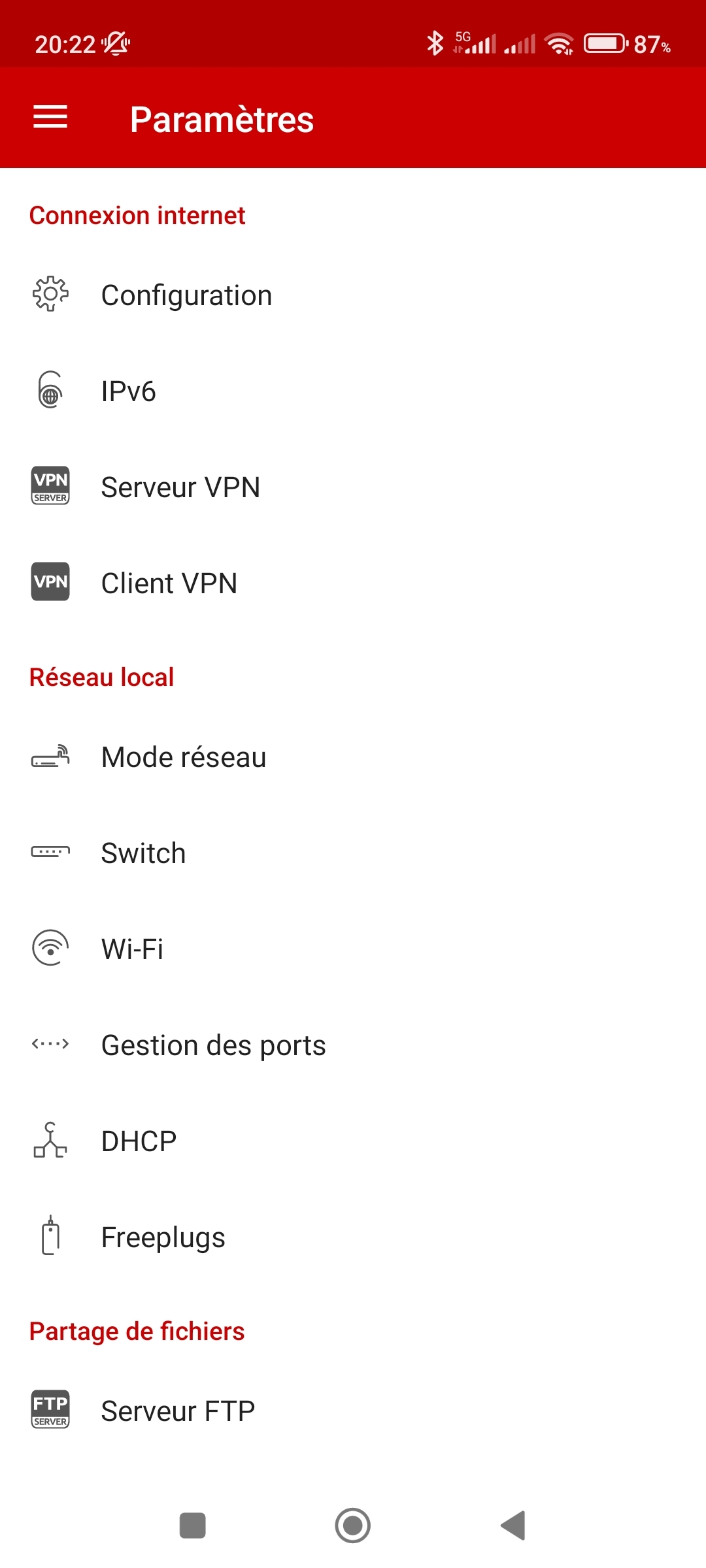The width and height of the screenshot is (706, 1568).
Task: Click the Client VPN icon
Action: 49,582
